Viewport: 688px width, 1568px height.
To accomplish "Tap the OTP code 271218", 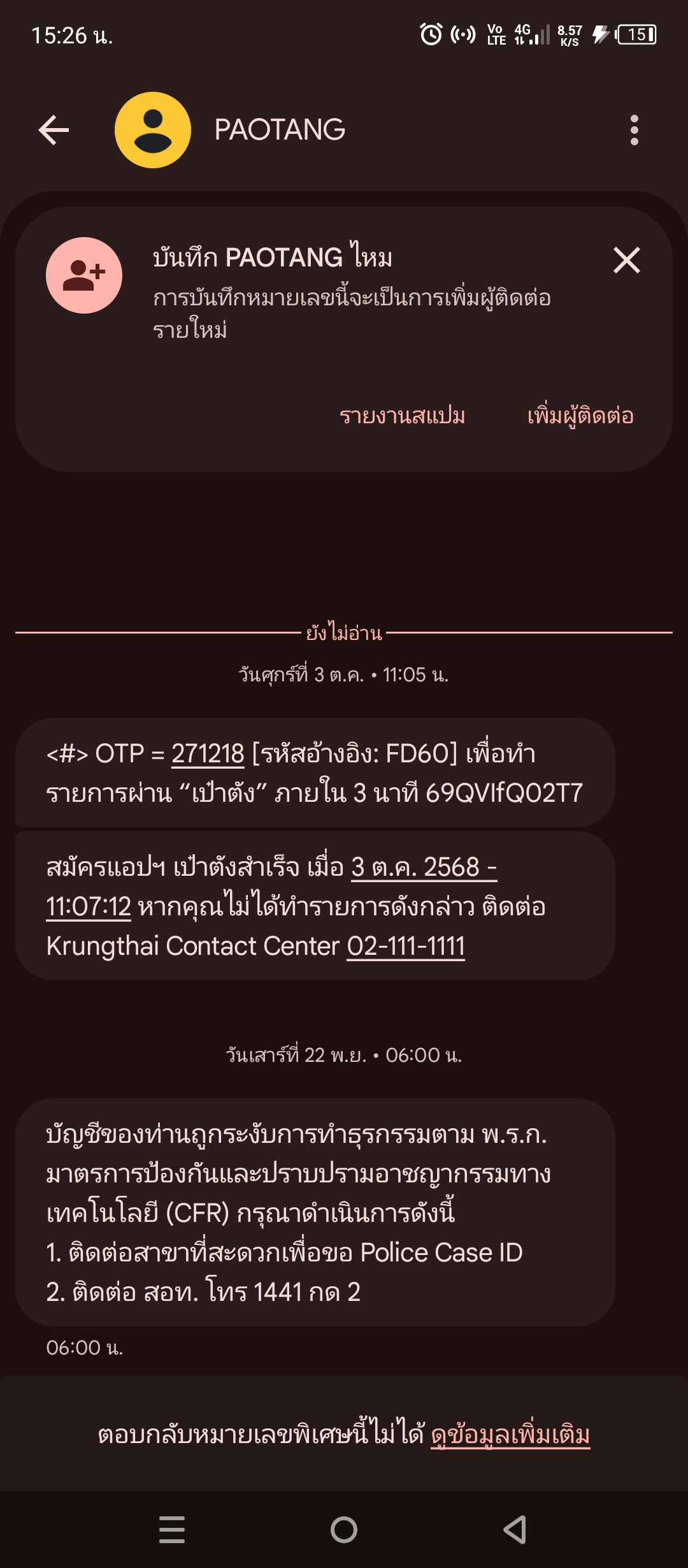I will coord(208,753).
